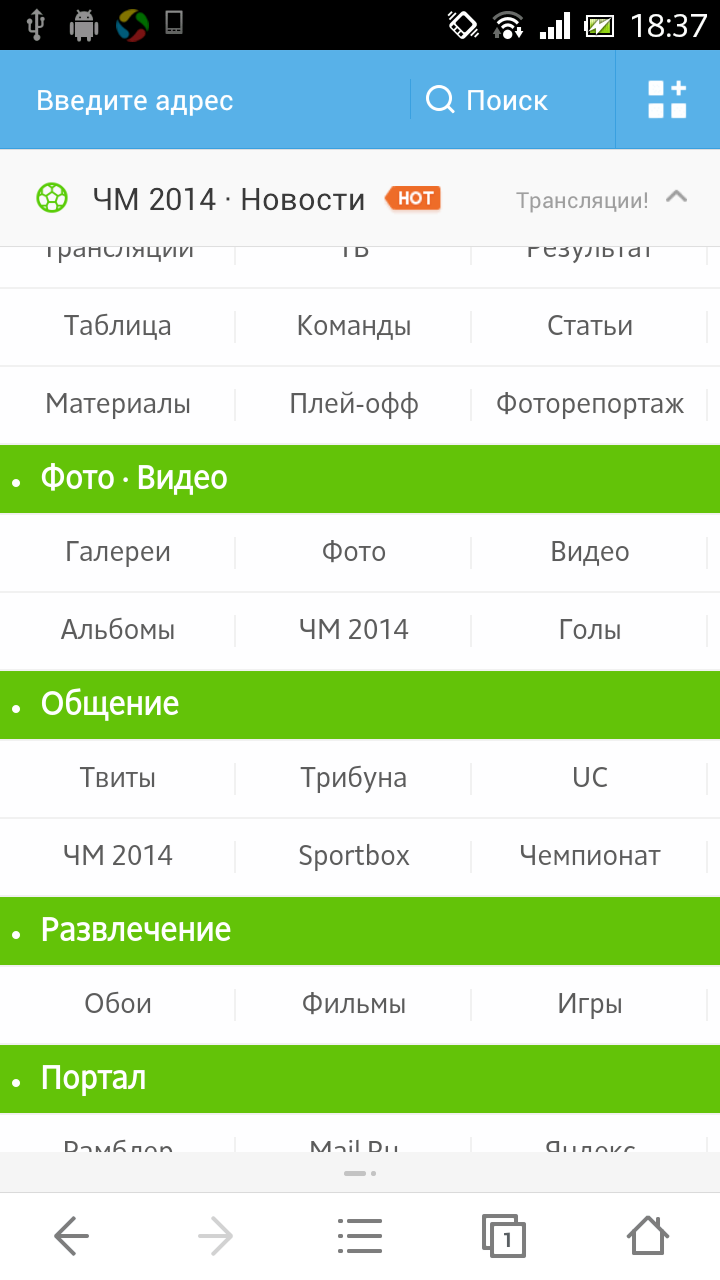Open Обои under Развлечение
The height and width of the screenshot is (1280, 720).
[x=118, y=1004]
